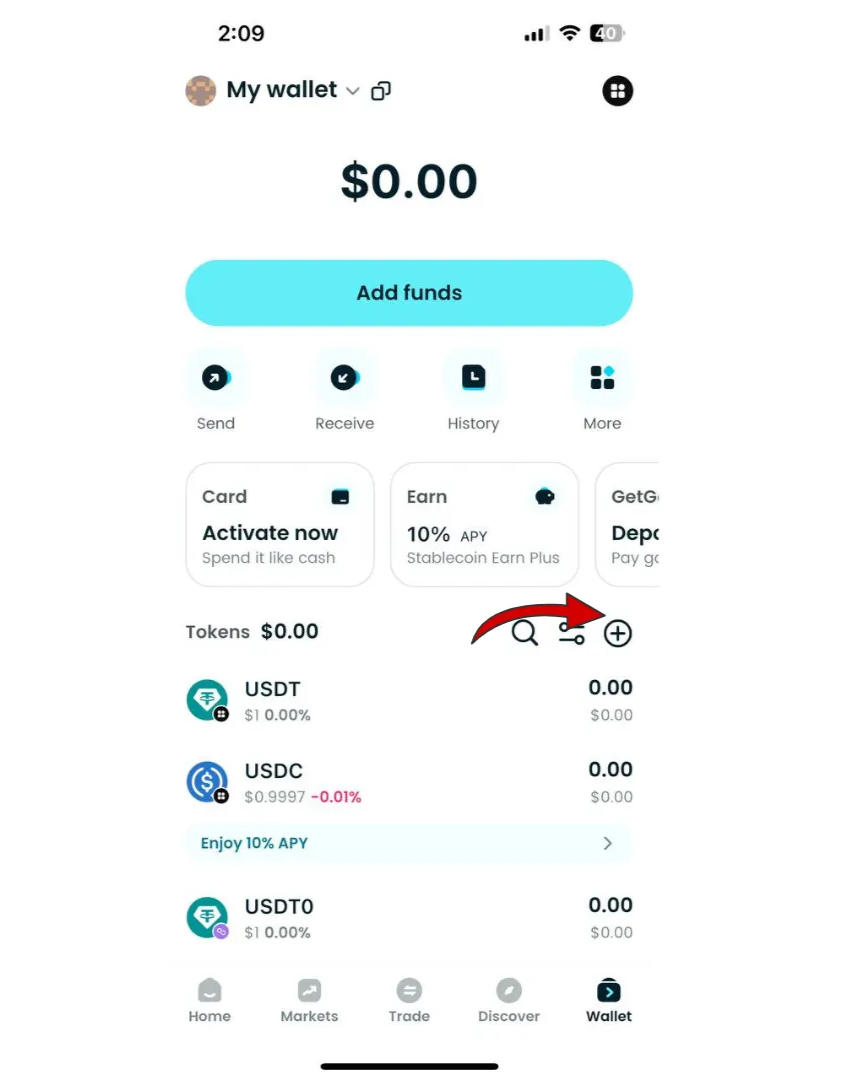The image size is (844, 1080).
Task: Switch to the Markets tab
Action: pyautogui.click(x=309, y=1000)
